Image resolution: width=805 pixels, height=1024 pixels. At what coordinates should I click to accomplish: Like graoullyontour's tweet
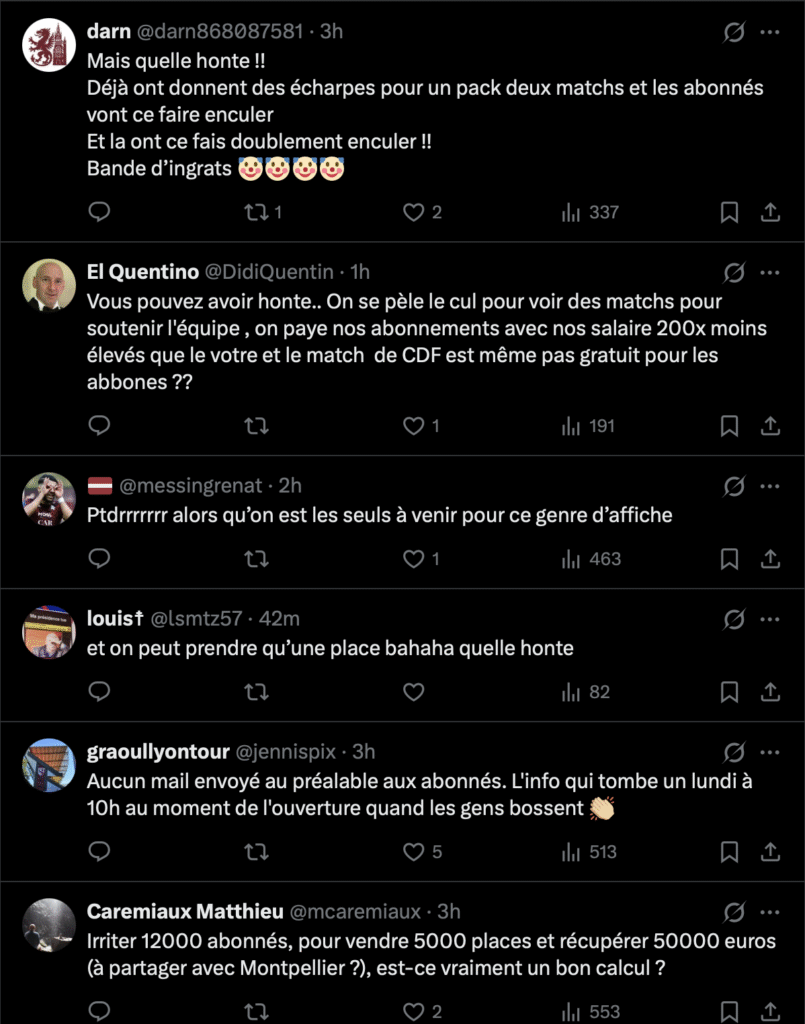(x=413, y=852)
